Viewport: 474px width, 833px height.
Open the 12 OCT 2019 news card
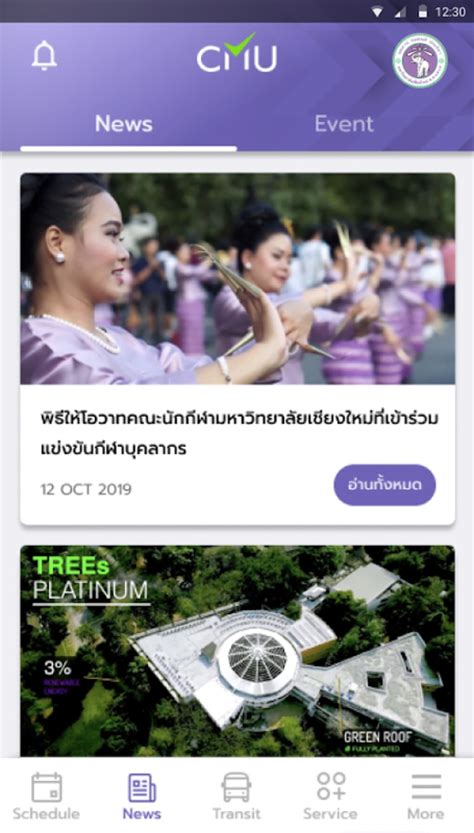point(238,349)
